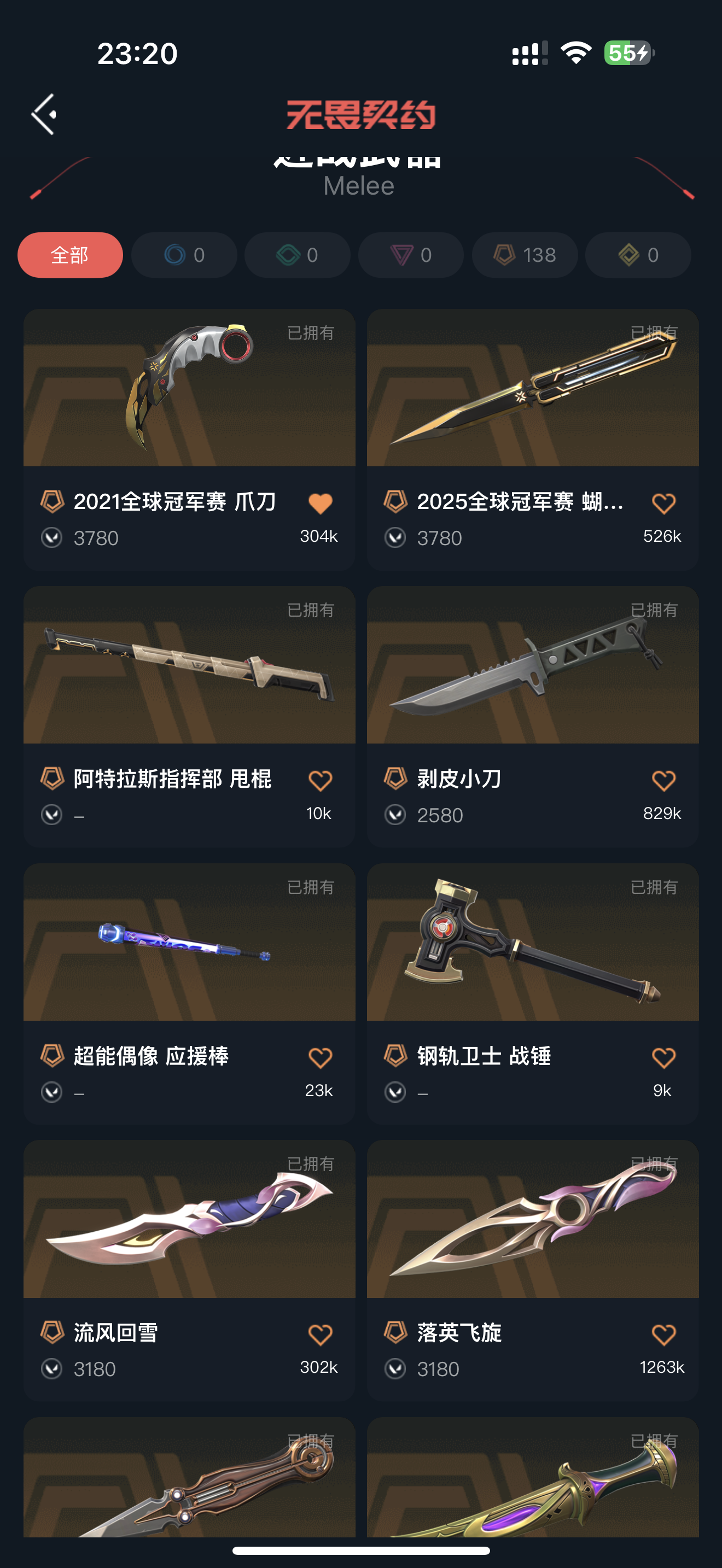Go back using the top-left arrow

pos(44,114)
